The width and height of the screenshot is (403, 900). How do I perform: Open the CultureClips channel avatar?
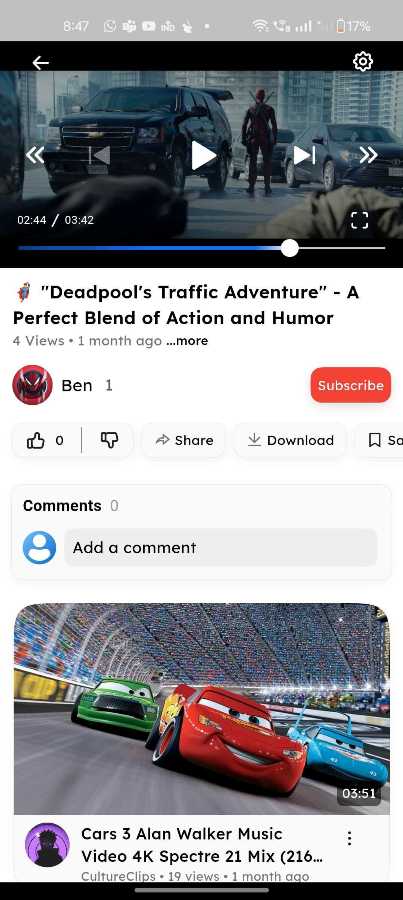point(47,845)
